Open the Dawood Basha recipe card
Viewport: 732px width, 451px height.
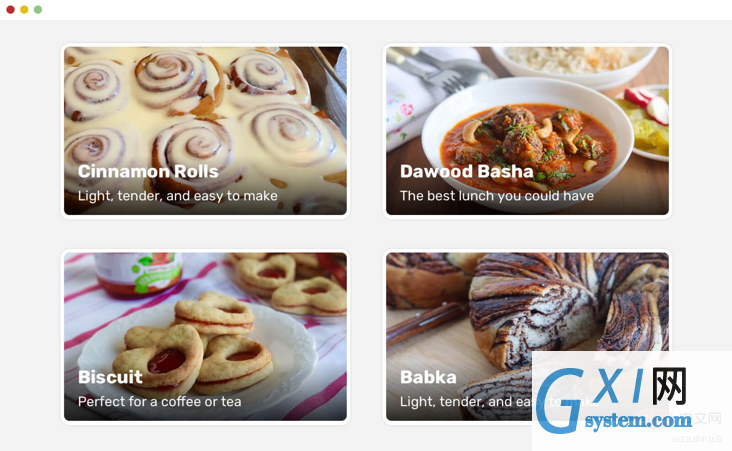[x=527, y=130]
